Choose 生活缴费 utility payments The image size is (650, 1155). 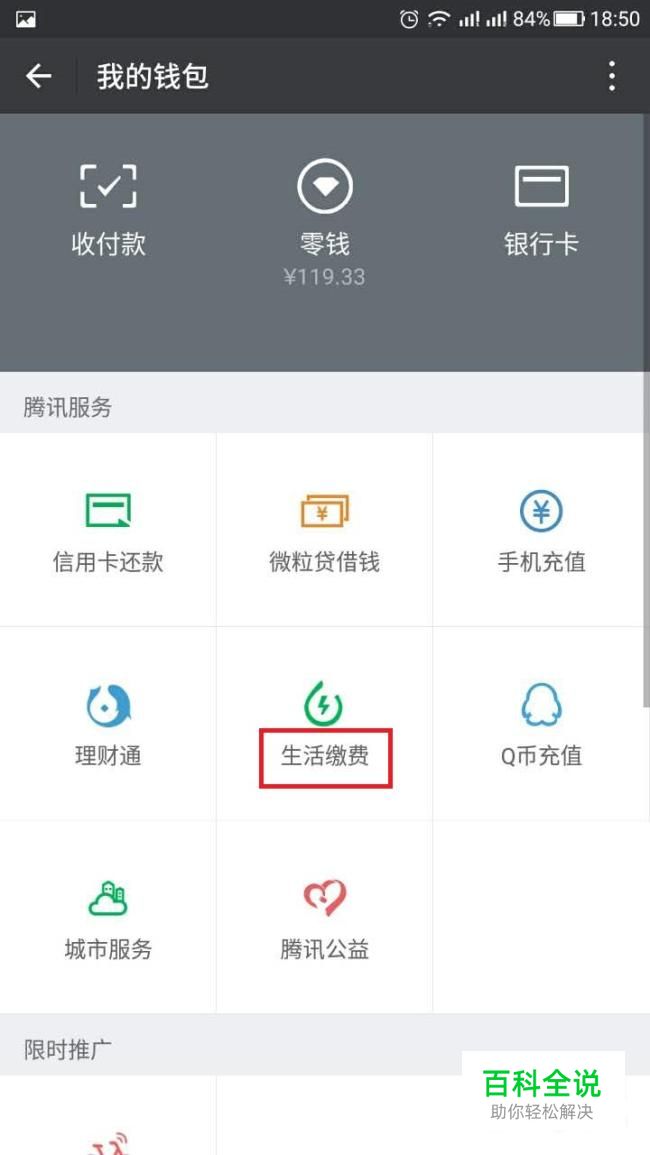coord(324,723)
